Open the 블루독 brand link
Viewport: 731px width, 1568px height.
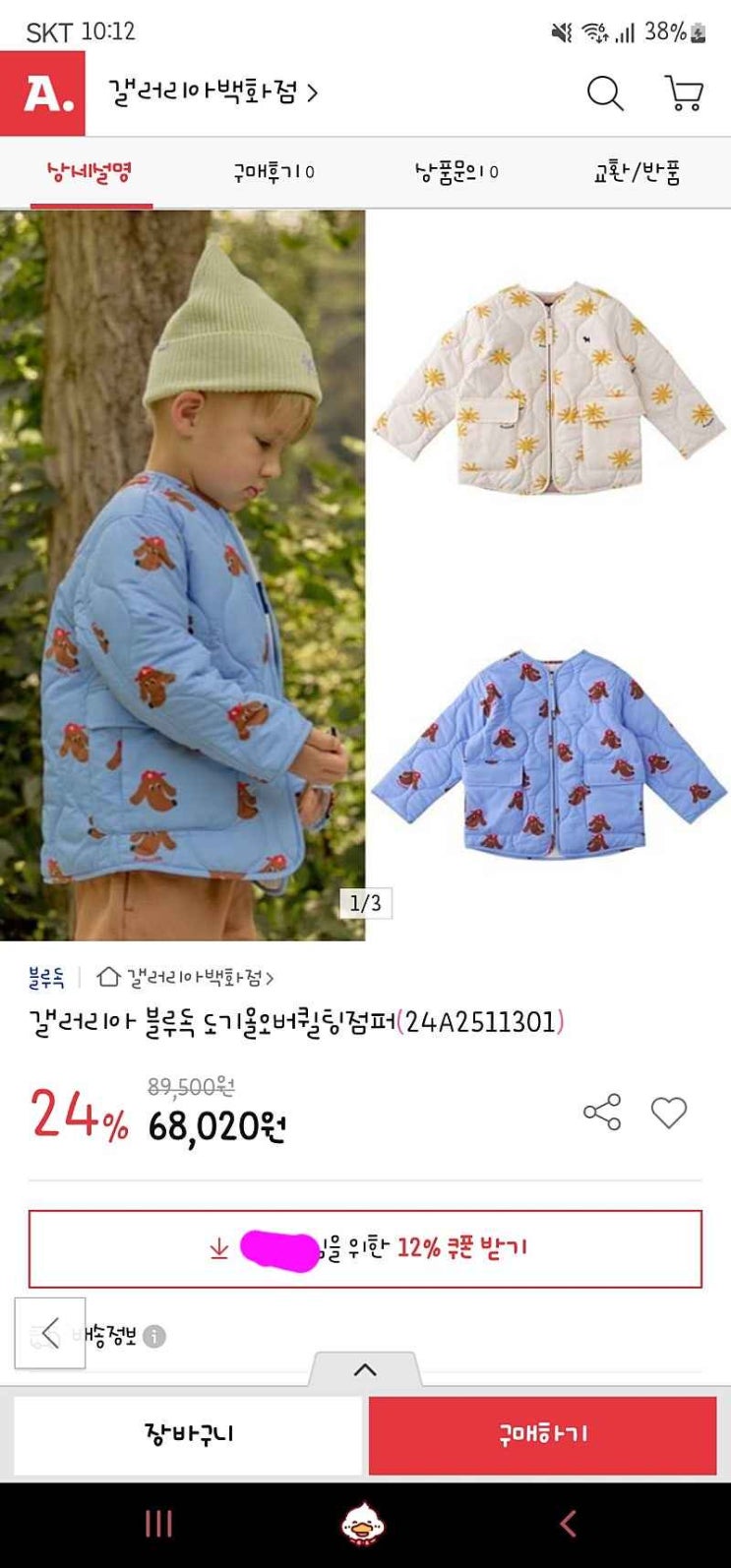46,978
